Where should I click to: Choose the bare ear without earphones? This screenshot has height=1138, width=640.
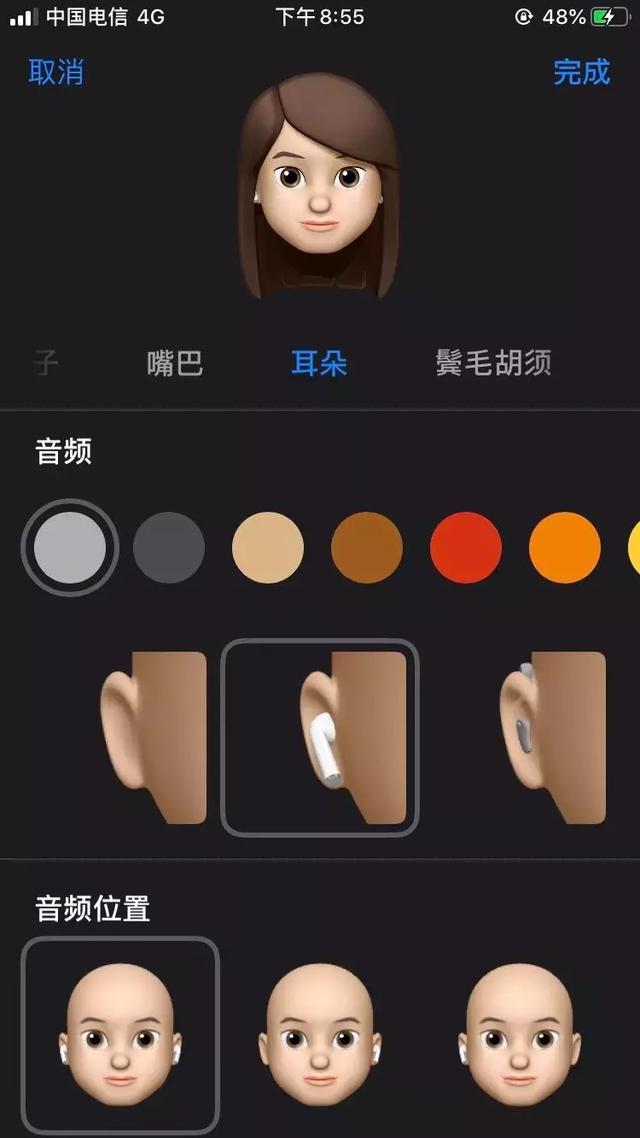click(x=153, y=737)
